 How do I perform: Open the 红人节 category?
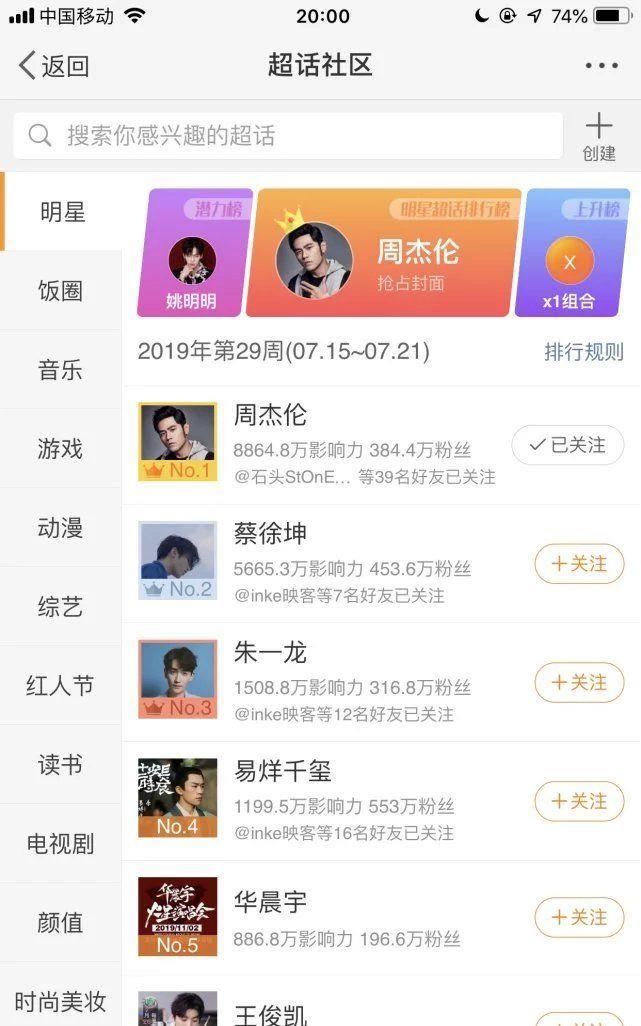(61, 686)
